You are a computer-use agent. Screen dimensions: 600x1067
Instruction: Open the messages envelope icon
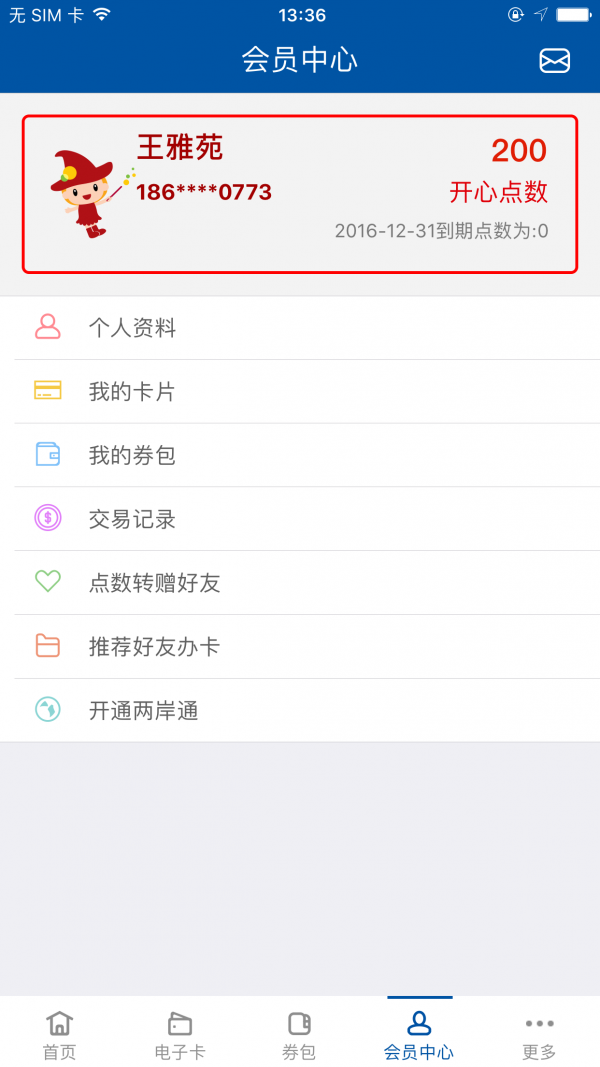[554, 61]
